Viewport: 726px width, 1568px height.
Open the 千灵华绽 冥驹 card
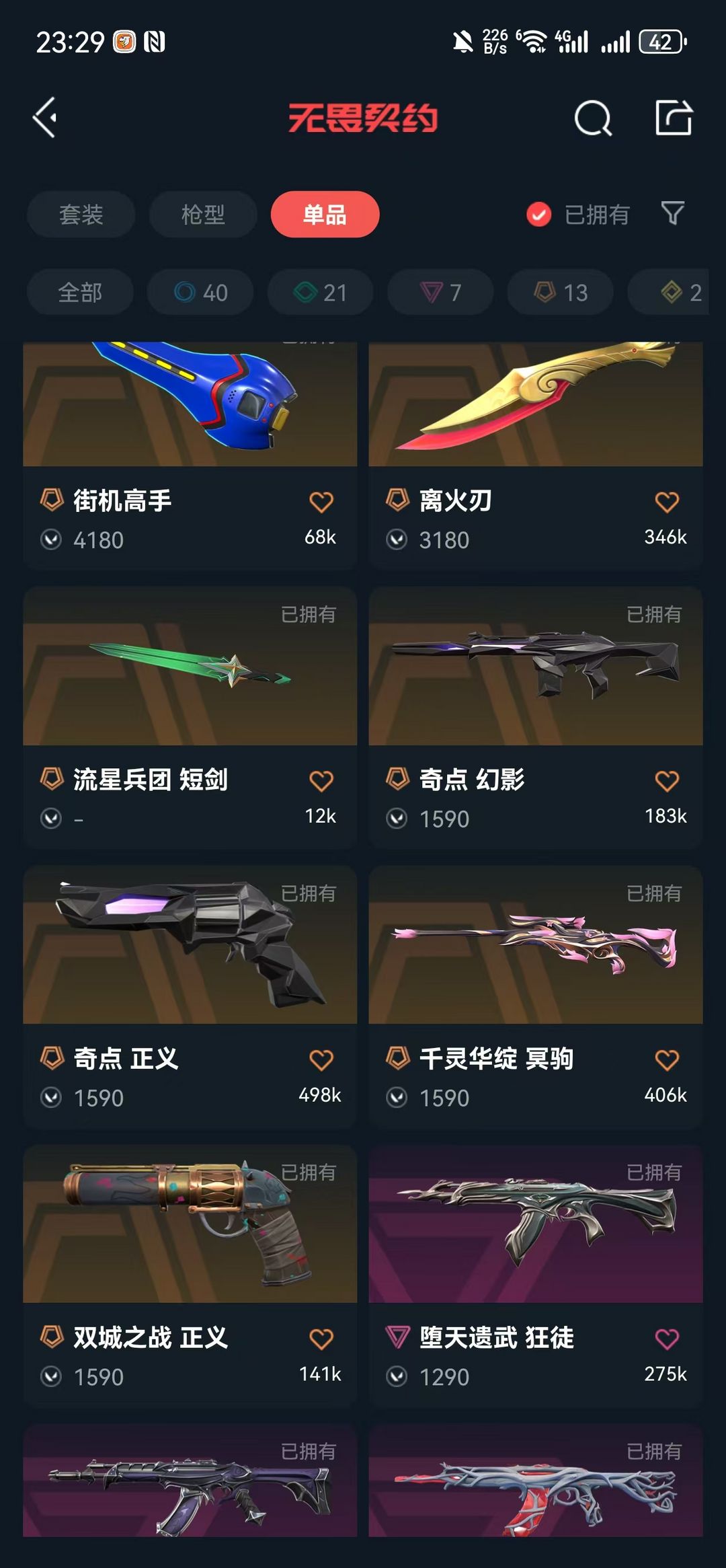(x=536, y=997)
